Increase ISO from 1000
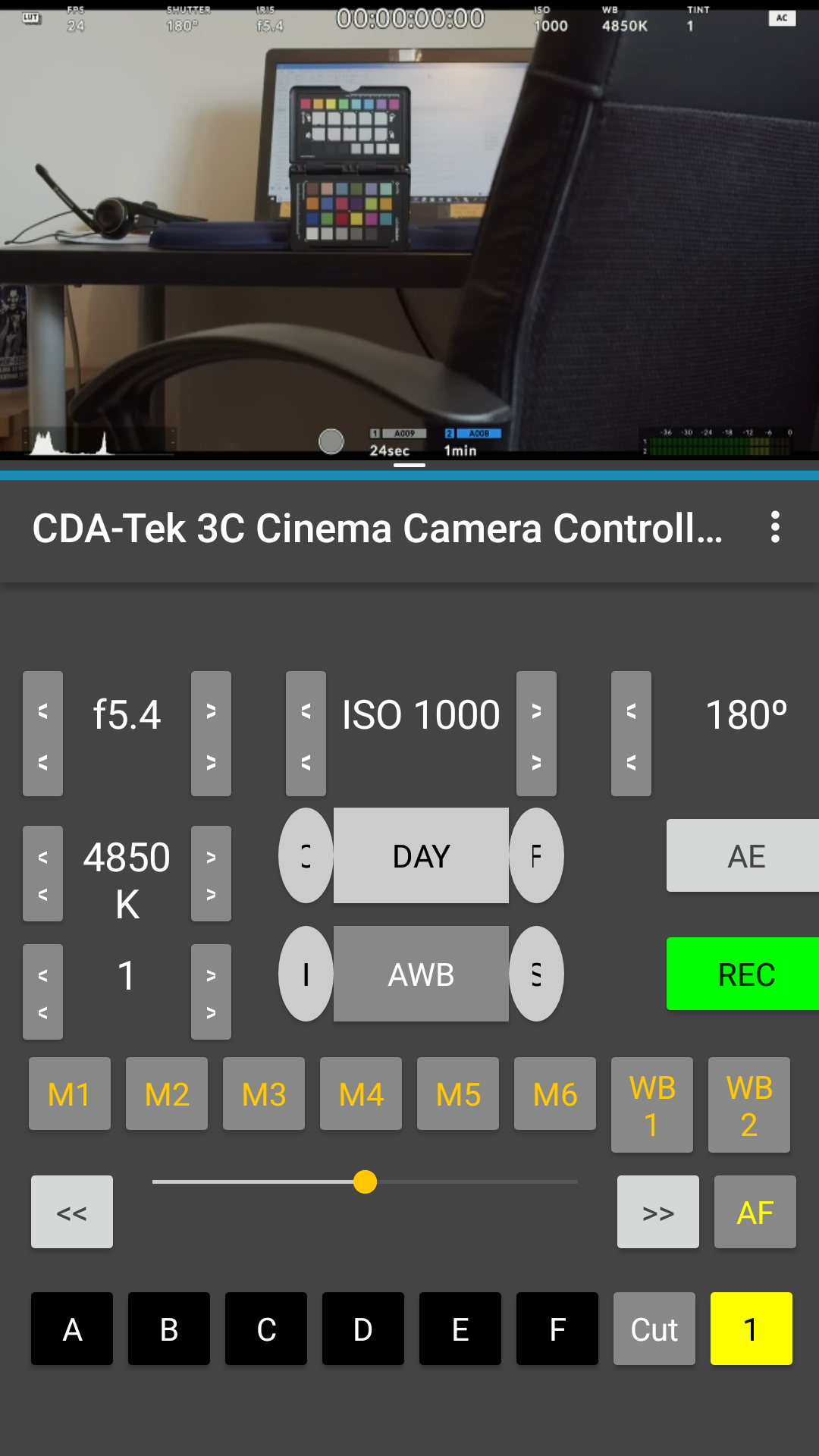 coord(536,733)
